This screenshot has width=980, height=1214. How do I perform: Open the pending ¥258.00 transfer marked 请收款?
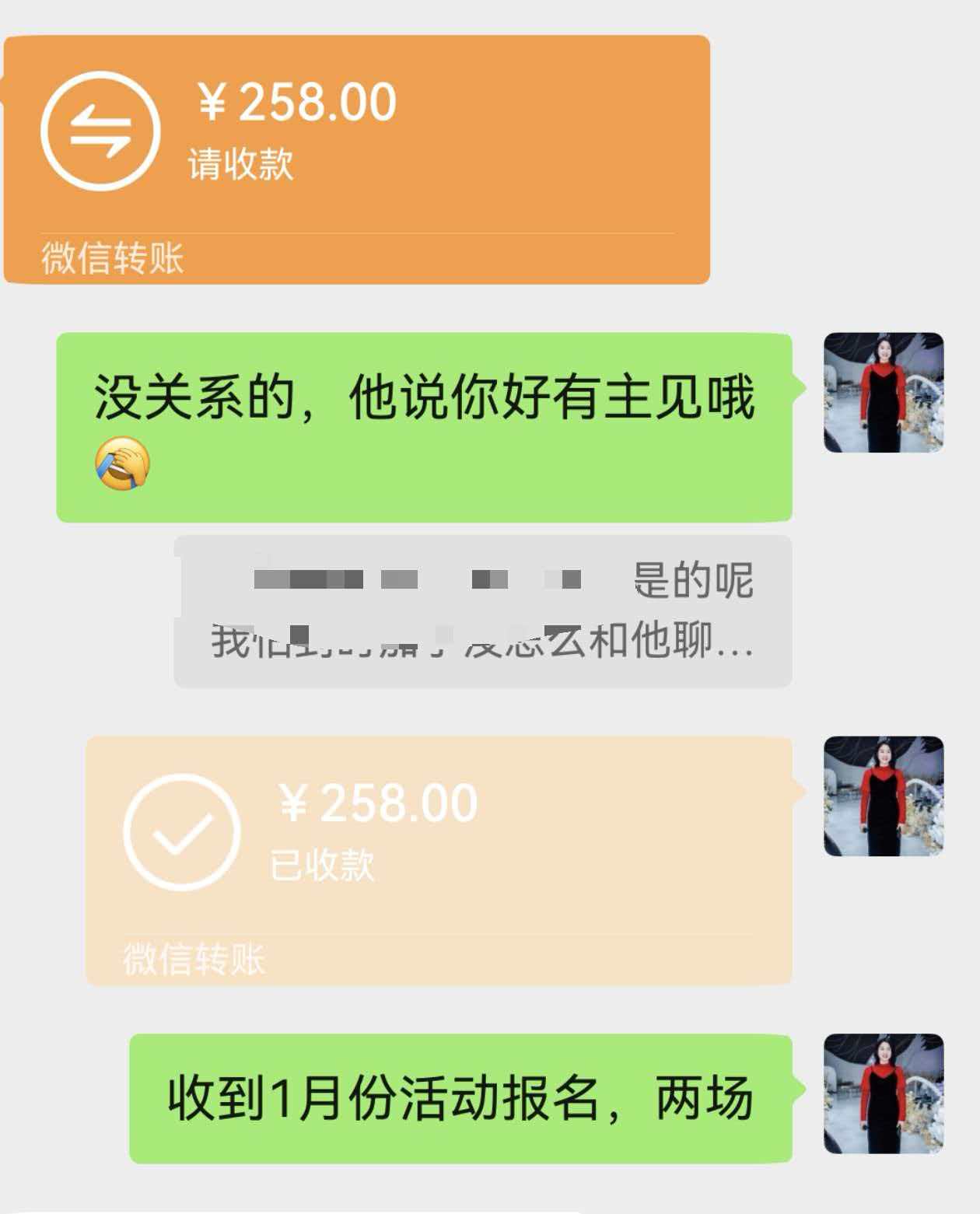click(x=356, y=159)
